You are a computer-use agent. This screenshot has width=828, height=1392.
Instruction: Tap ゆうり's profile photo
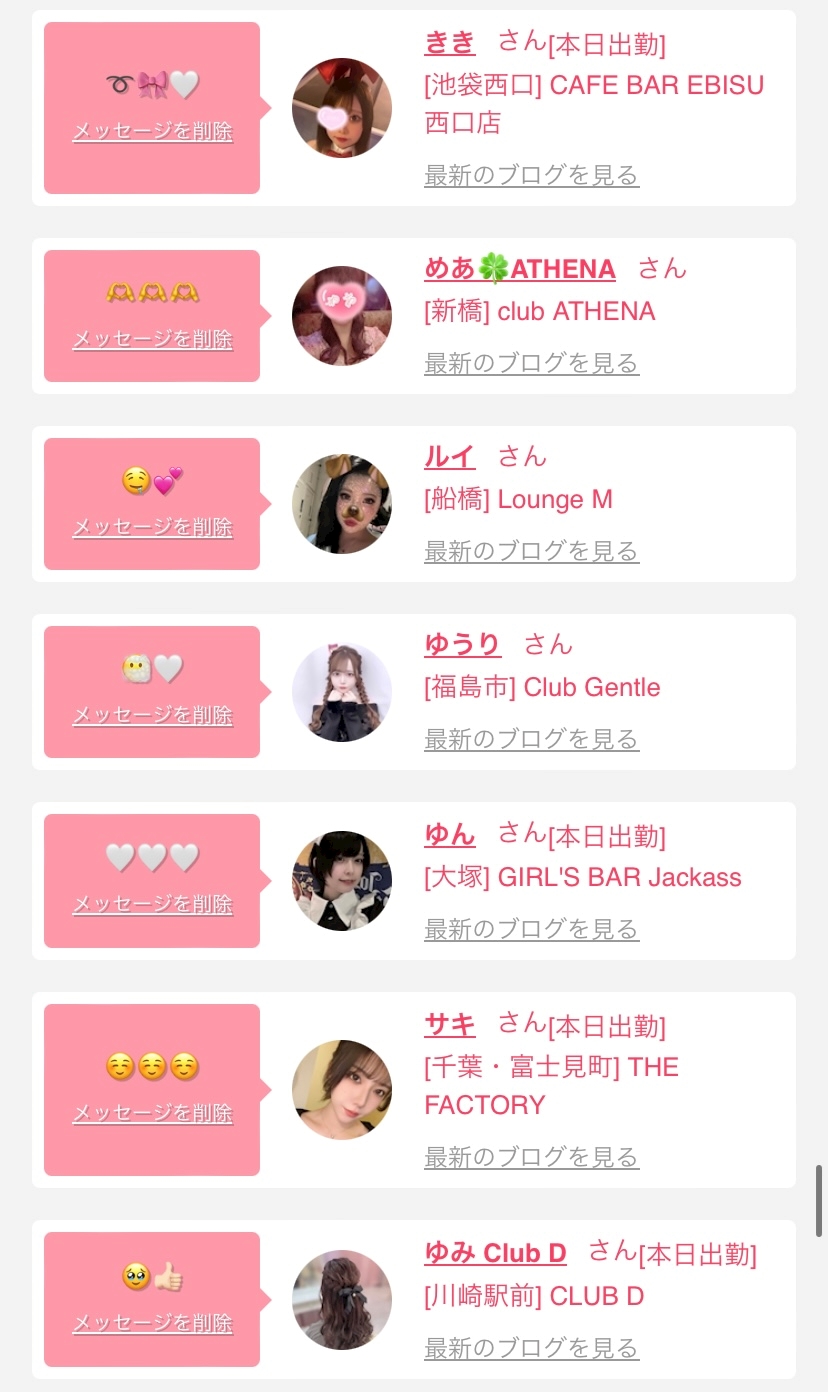point(342,692)
